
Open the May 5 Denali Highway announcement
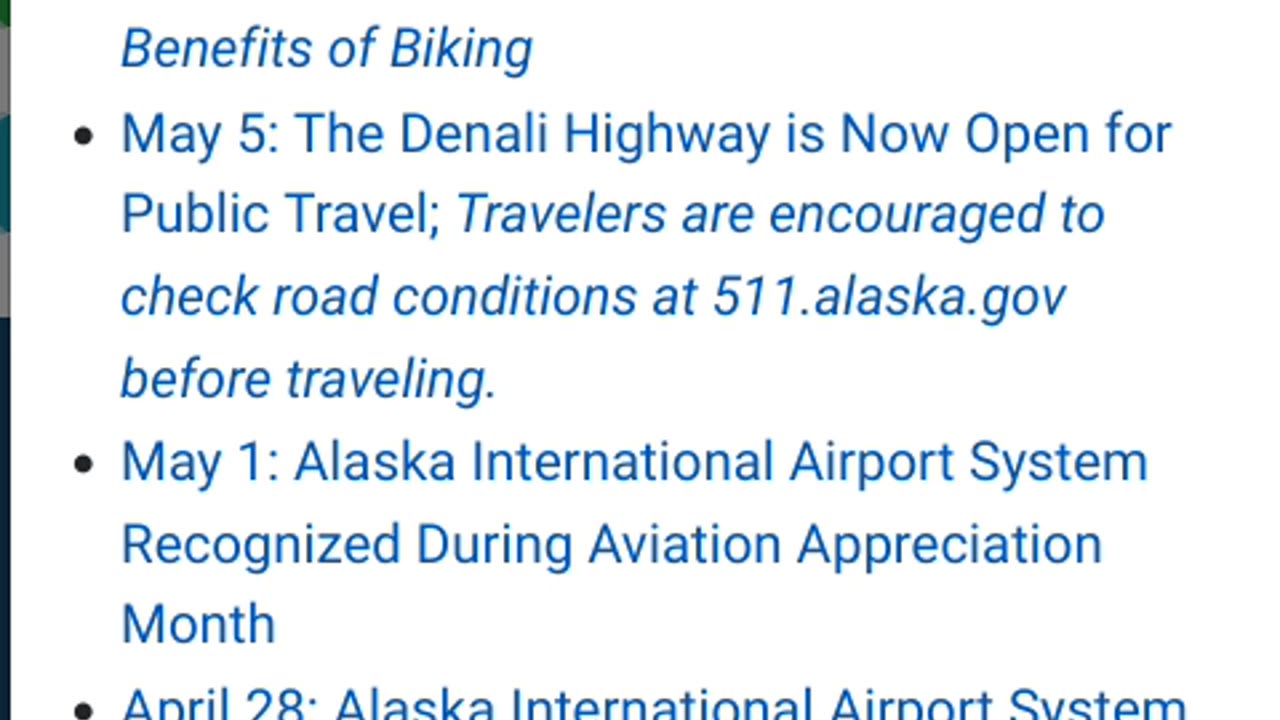[645, 134]
